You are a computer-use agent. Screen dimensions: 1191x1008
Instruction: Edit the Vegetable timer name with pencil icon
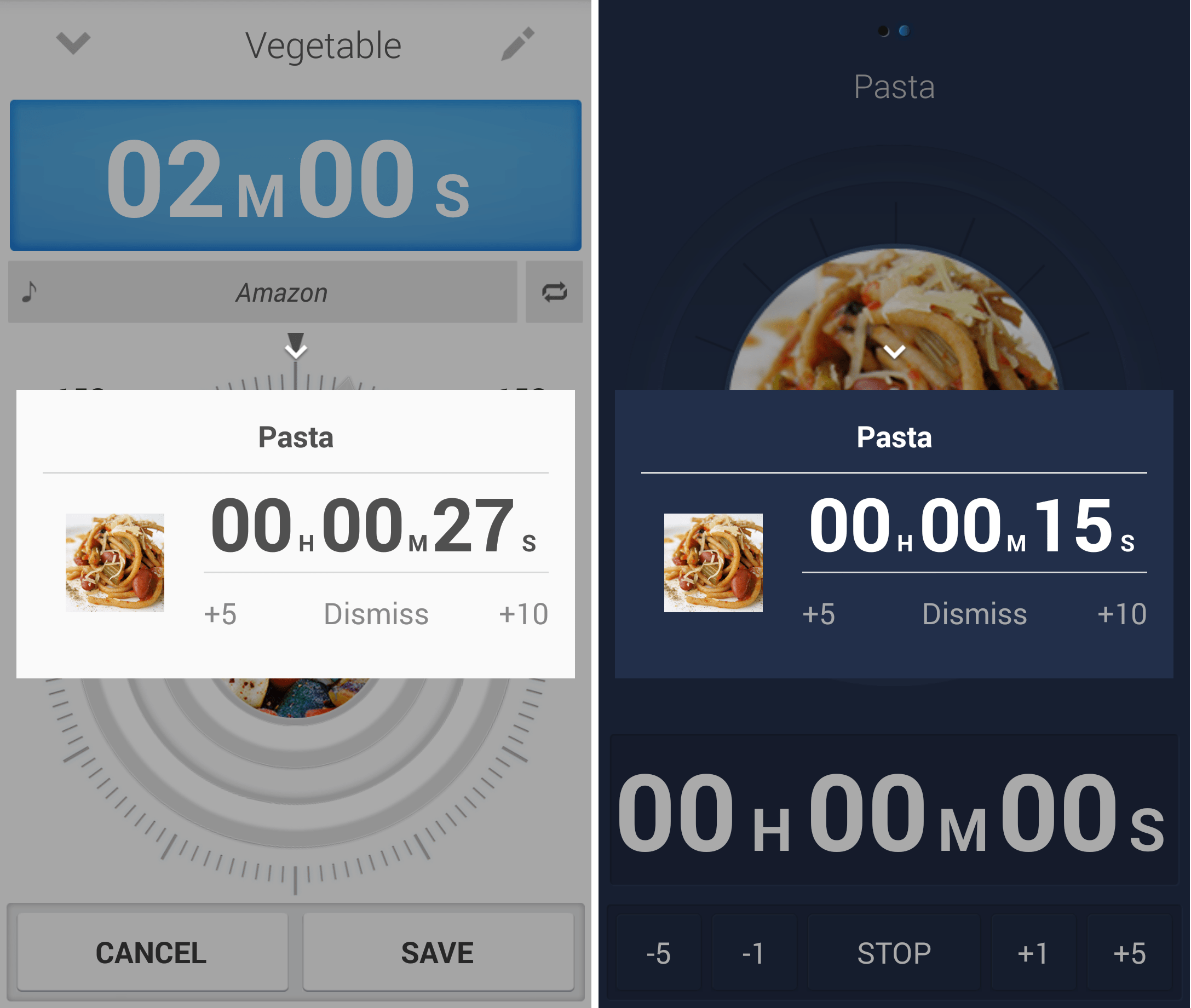click(518, 43)
